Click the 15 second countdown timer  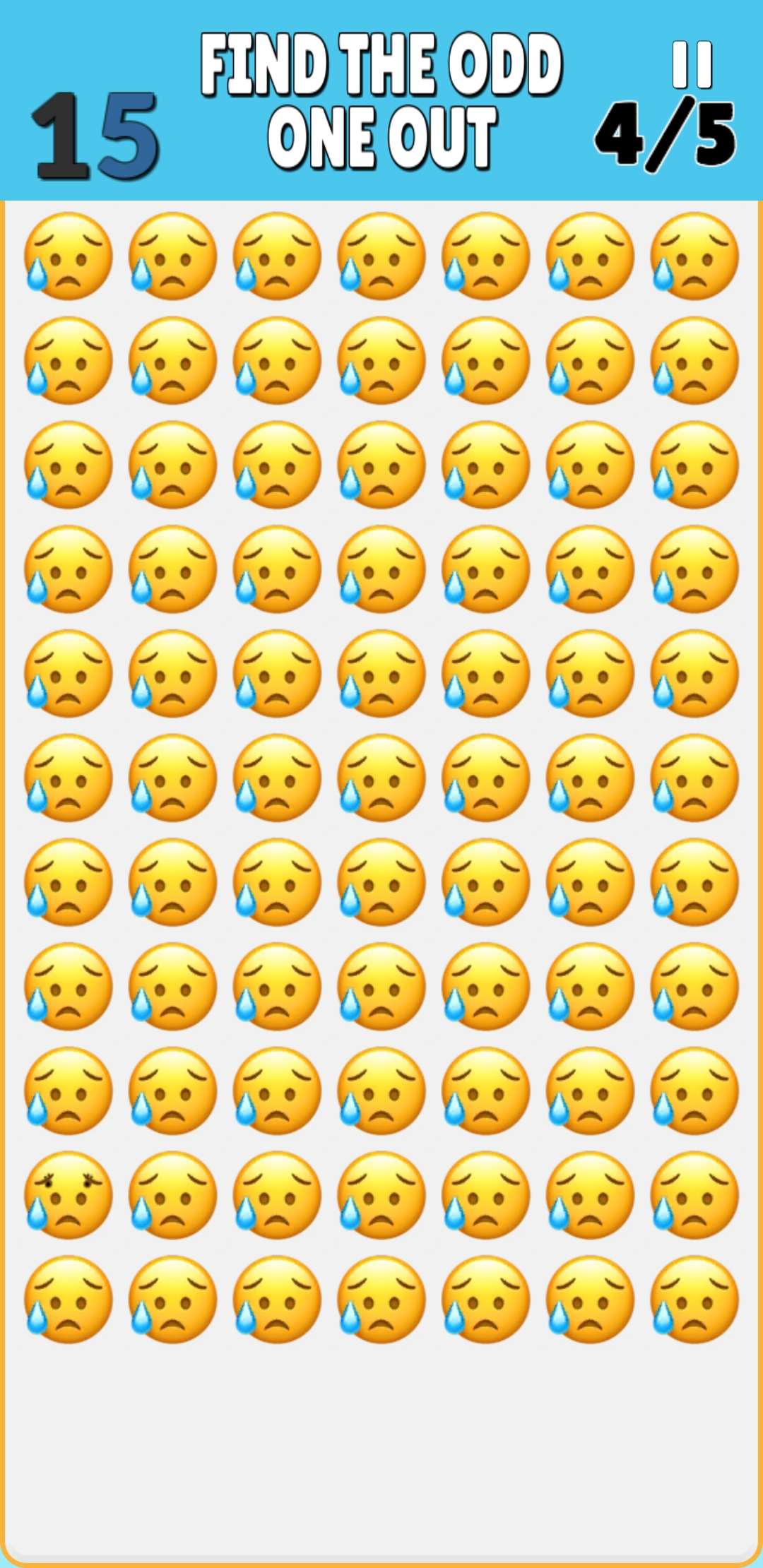(x=95, y=131)
